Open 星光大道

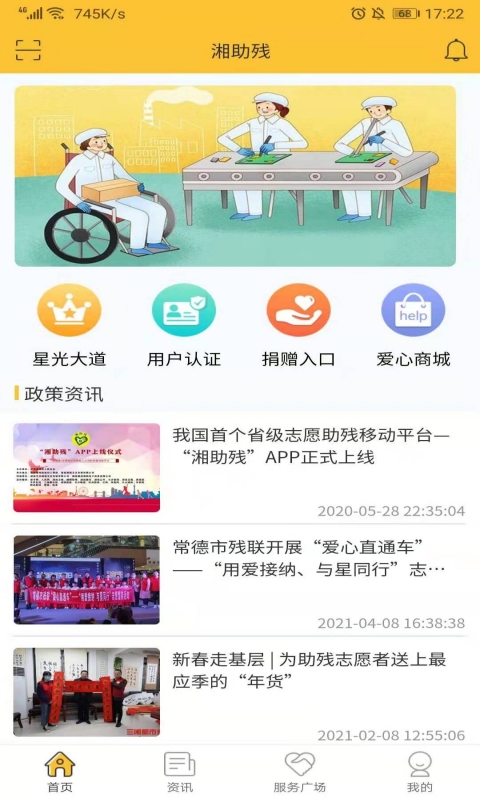69,326
